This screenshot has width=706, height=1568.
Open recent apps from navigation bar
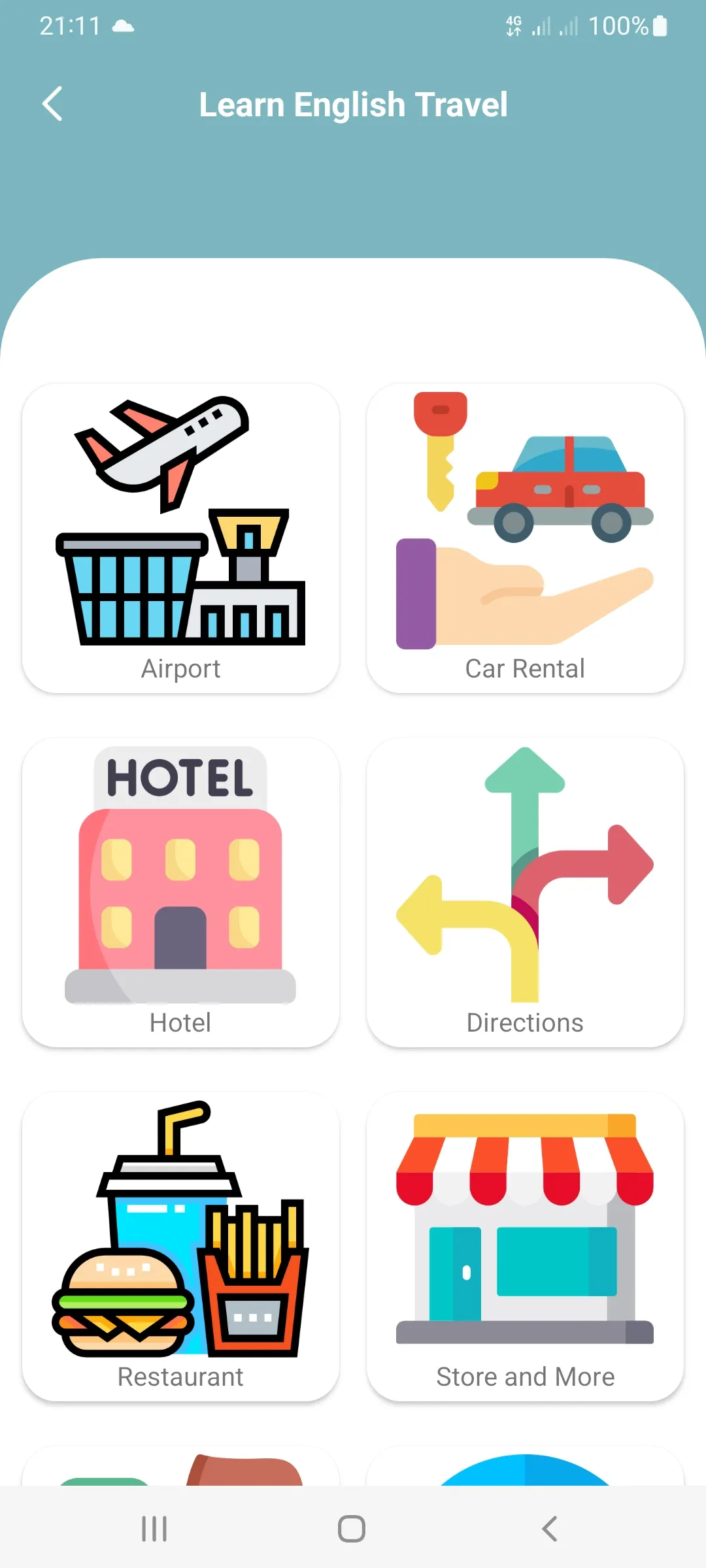click(154, 1529)
